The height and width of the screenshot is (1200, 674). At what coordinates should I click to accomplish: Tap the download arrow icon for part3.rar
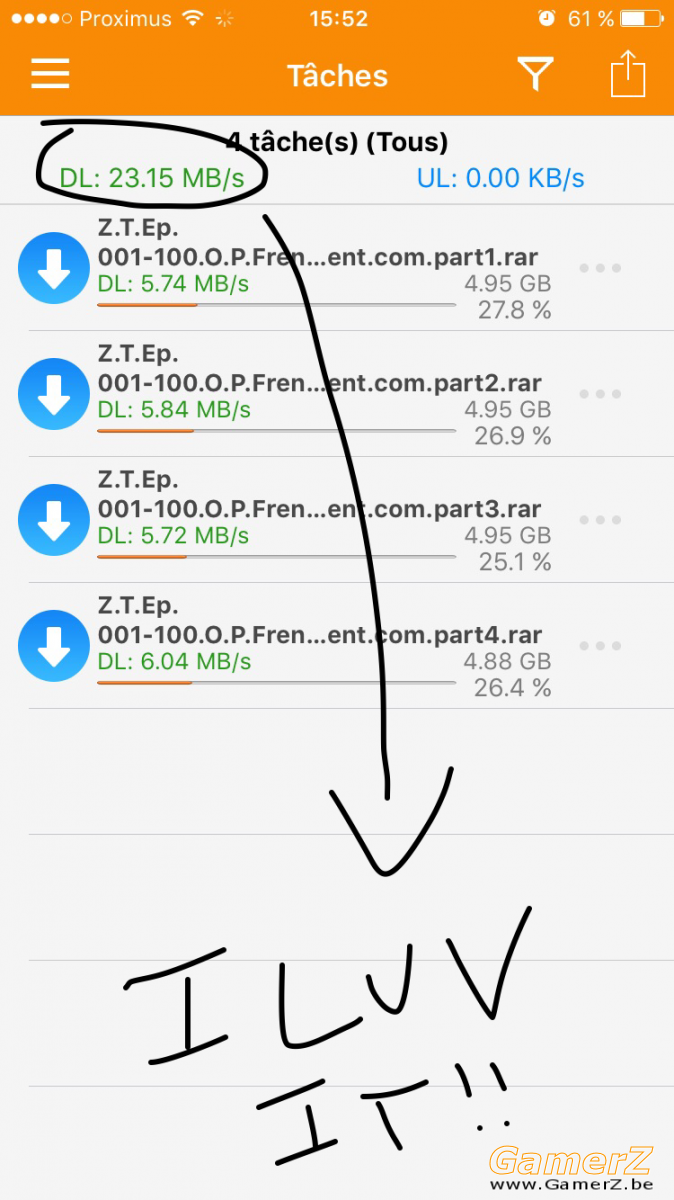point(54,520)
